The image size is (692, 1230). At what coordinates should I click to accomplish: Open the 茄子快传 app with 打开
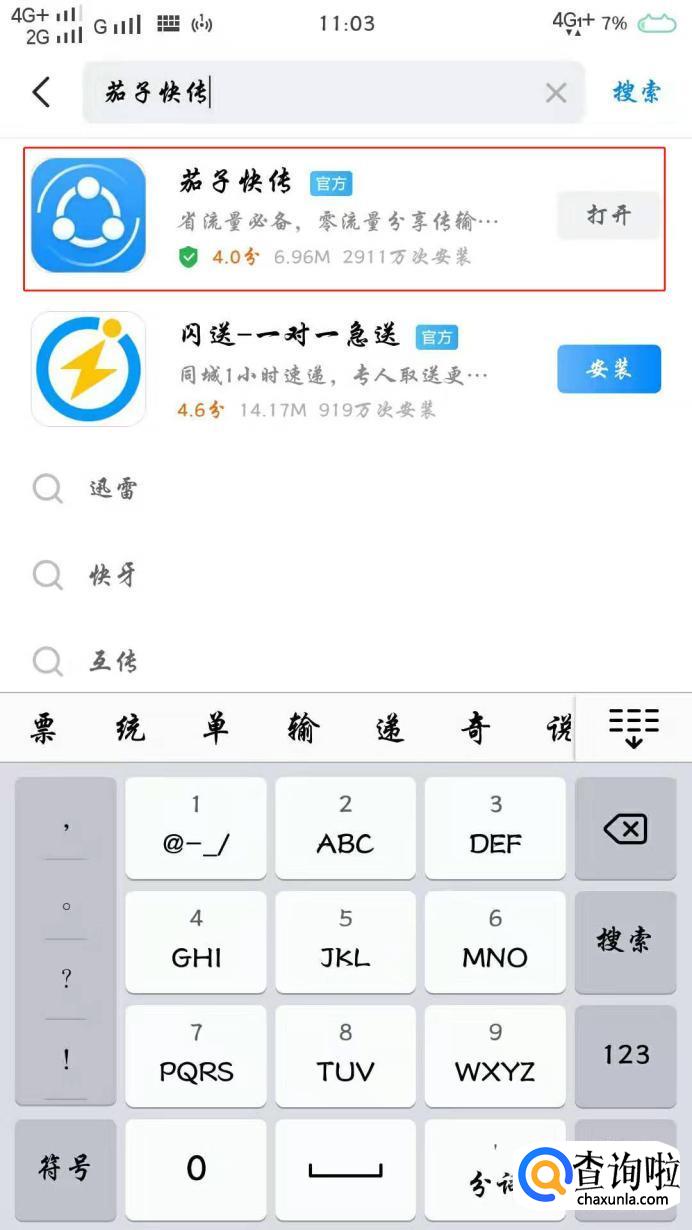pos(608,215)
